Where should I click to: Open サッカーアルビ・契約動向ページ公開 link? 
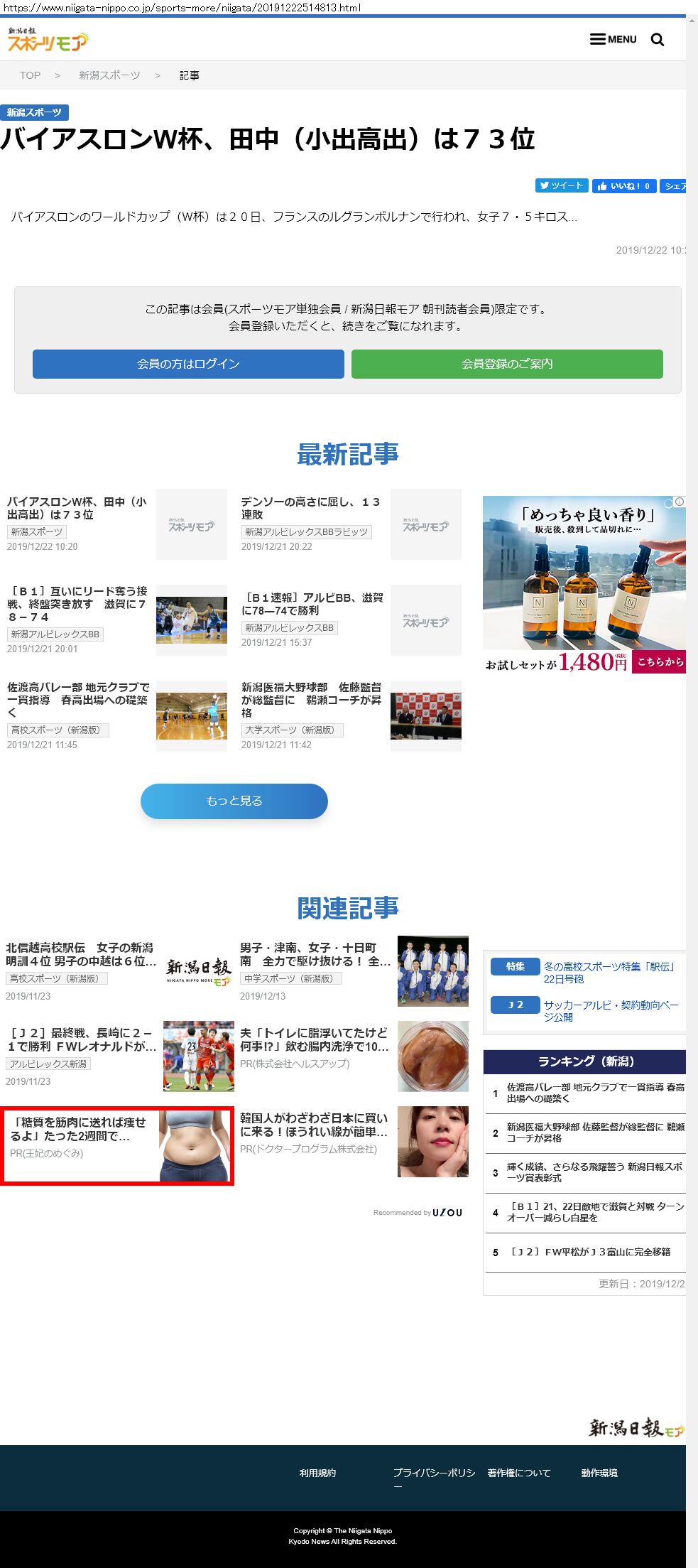(x=611, y=1010)
